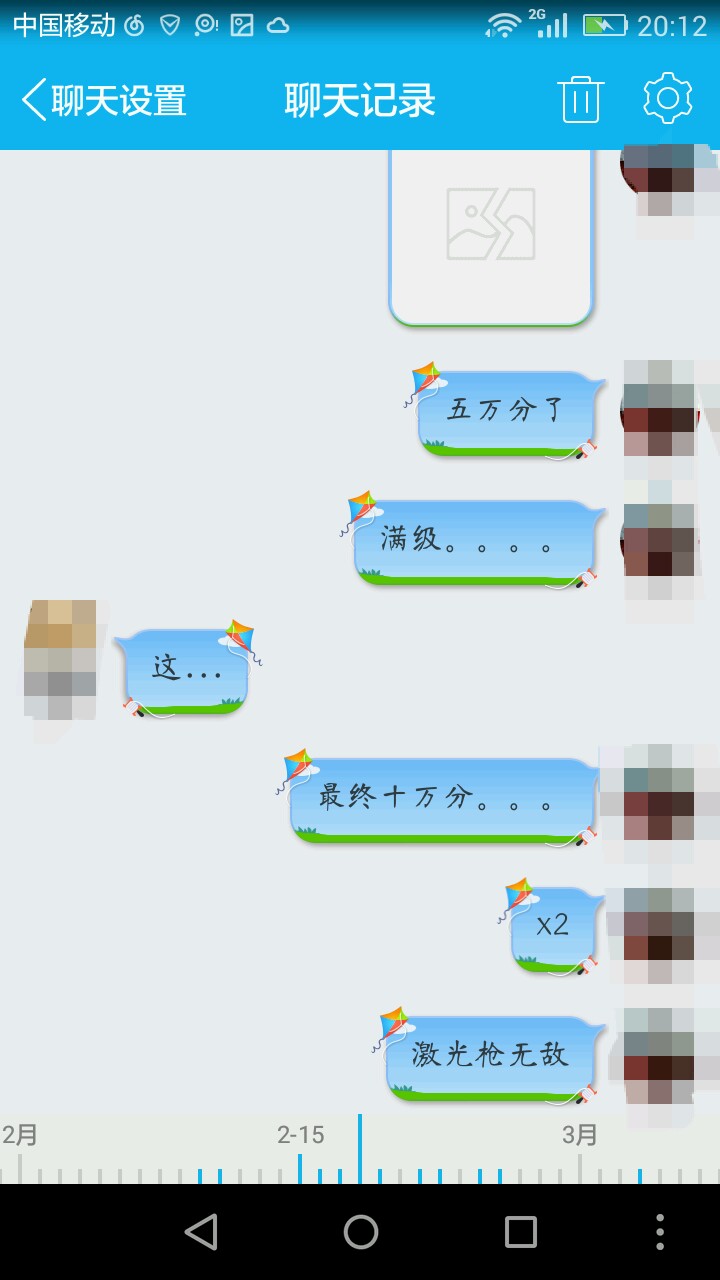This screenshot has width=720, height=1280.
Task: Tap the system back button
Action: point(201,1232)
